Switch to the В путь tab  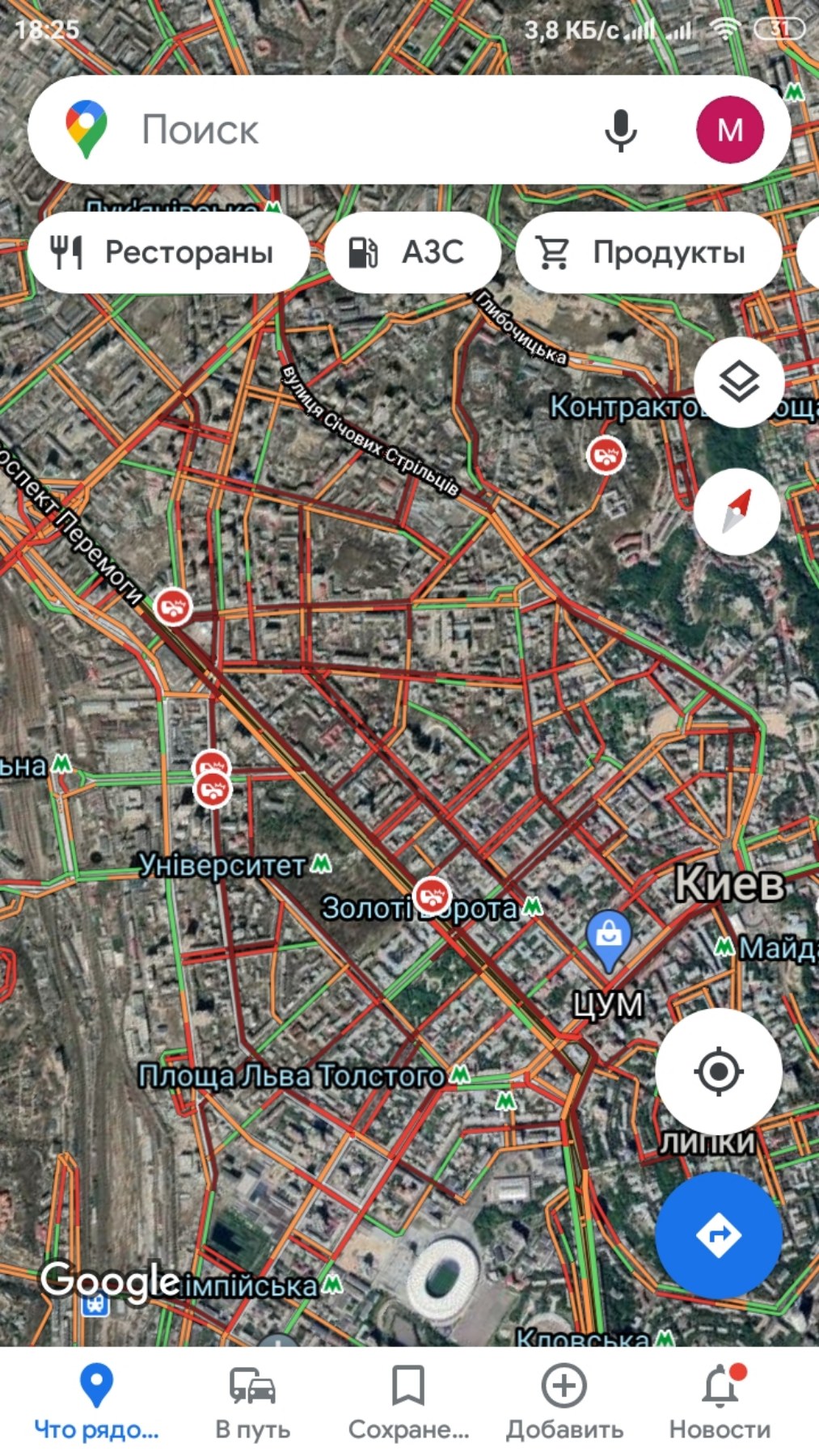252,1401
